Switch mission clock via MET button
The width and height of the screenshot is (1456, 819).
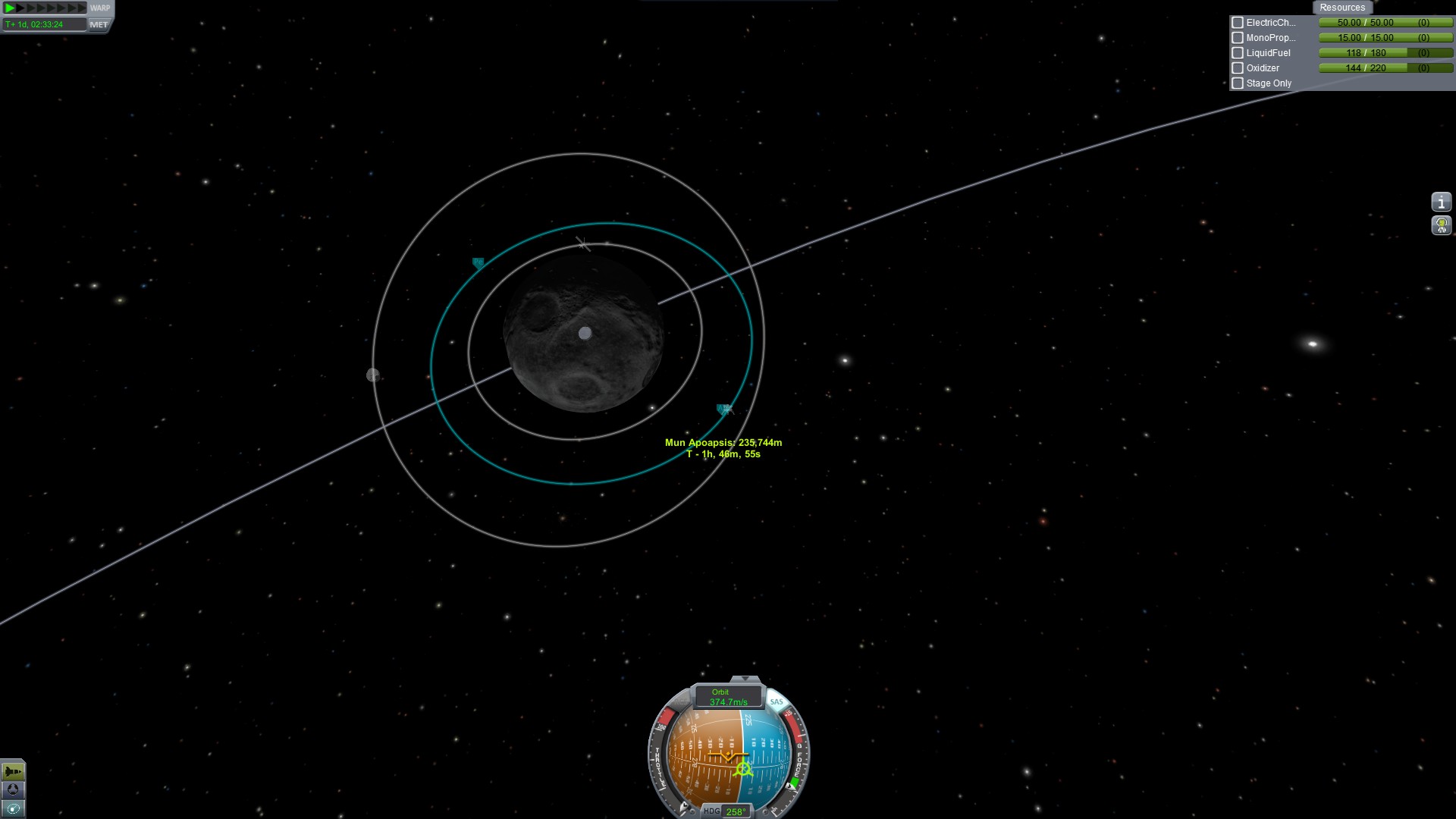[99, 24]
